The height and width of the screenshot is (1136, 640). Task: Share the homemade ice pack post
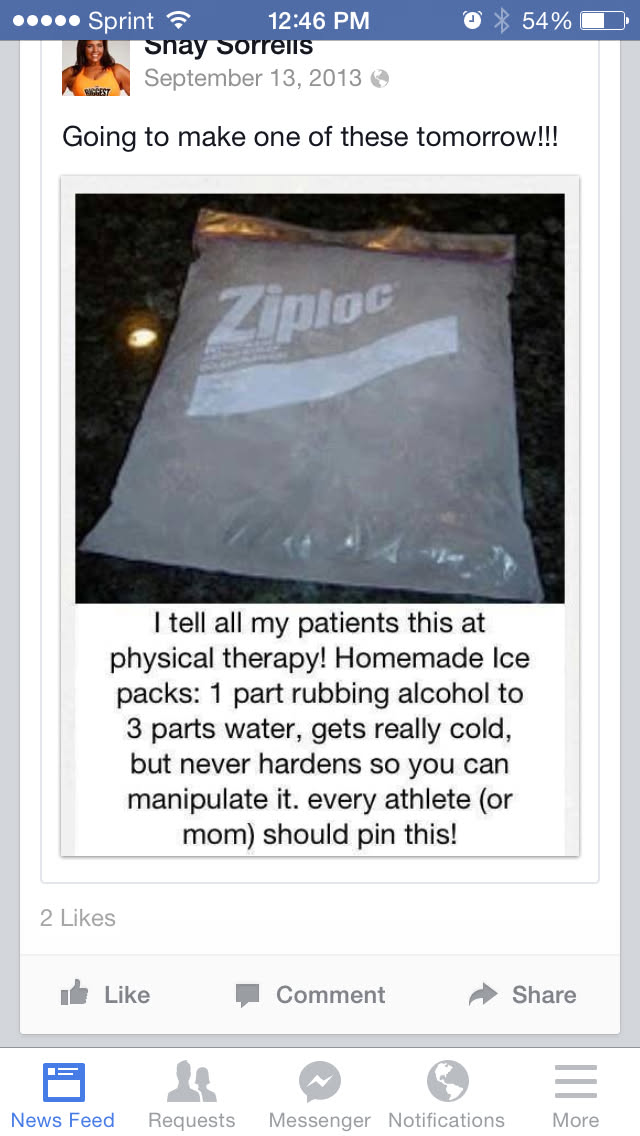pos(523,994)
